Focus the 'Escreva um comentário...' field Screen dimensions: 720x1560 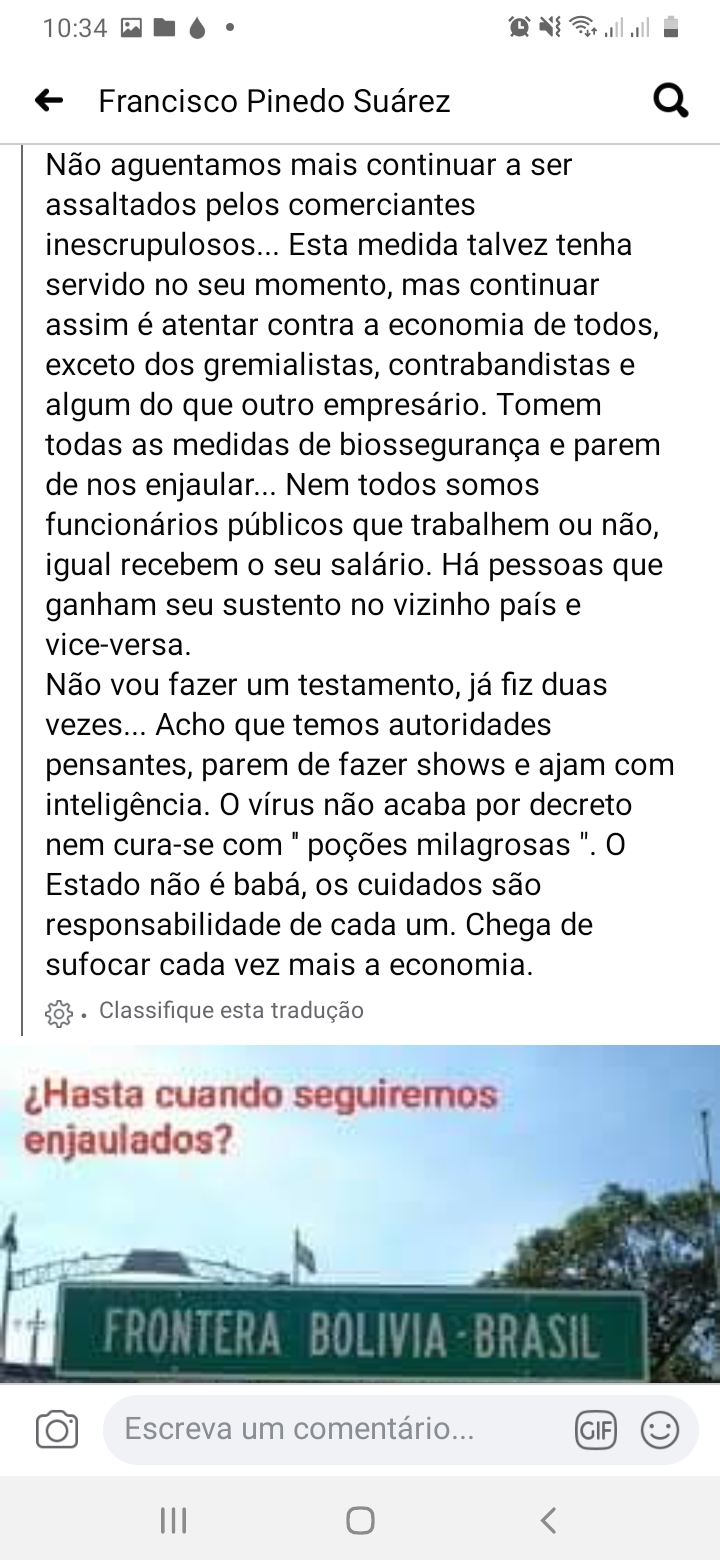[330, 1430]
